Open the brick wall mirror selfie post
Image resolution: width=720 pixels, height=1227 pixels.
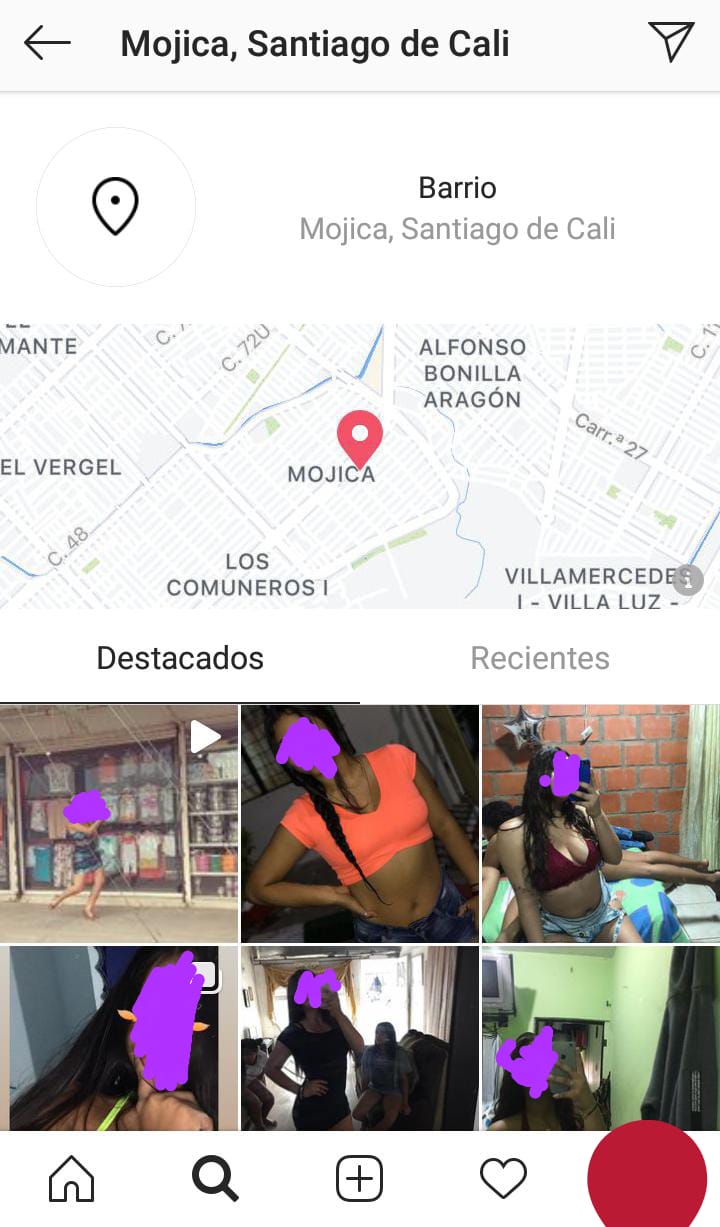click(x=600, y=823)
